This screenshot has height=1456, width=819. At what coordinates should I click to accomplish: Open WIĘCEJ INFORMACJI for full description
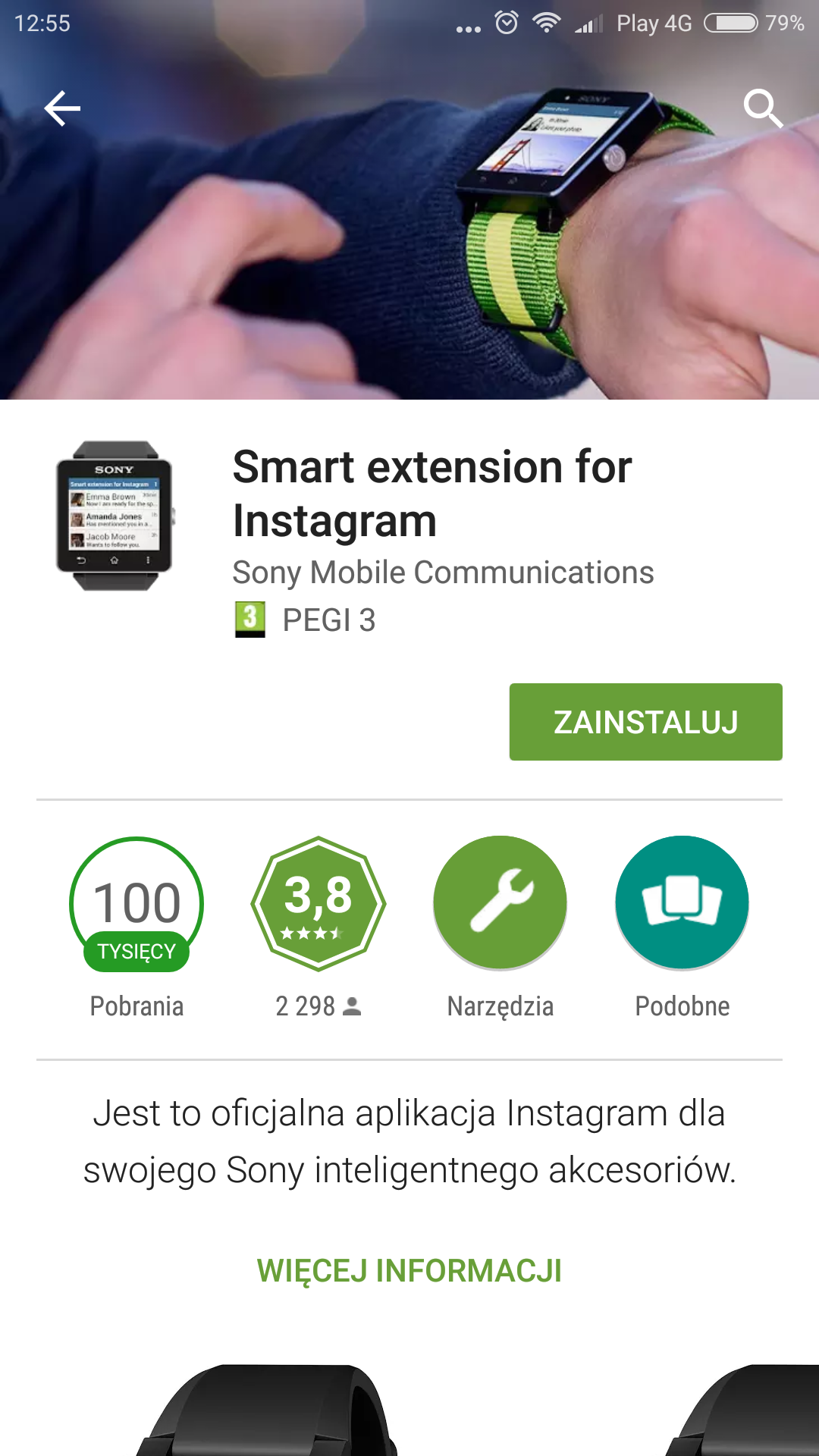coord(409,1271)
